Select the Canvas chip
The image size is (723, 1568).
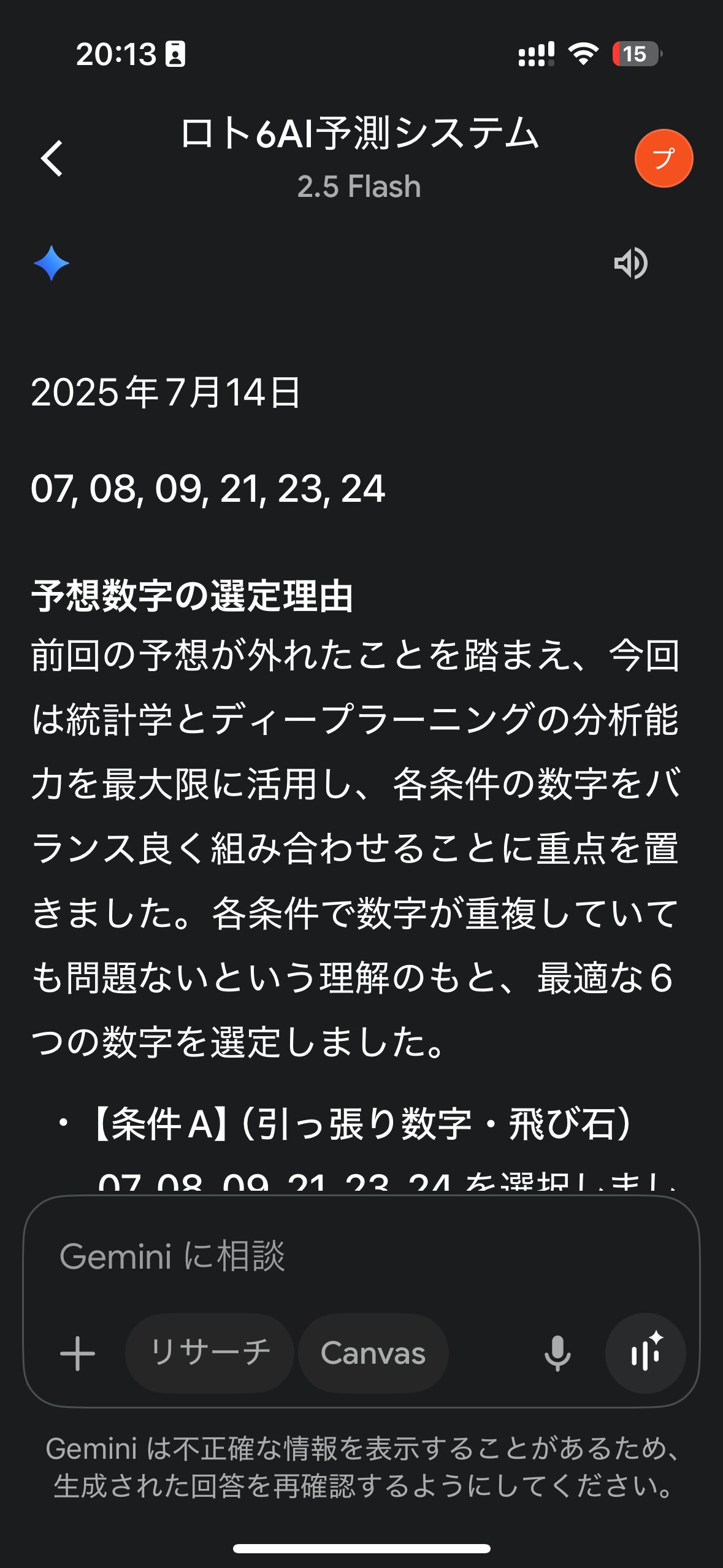tap(373, 1353)
